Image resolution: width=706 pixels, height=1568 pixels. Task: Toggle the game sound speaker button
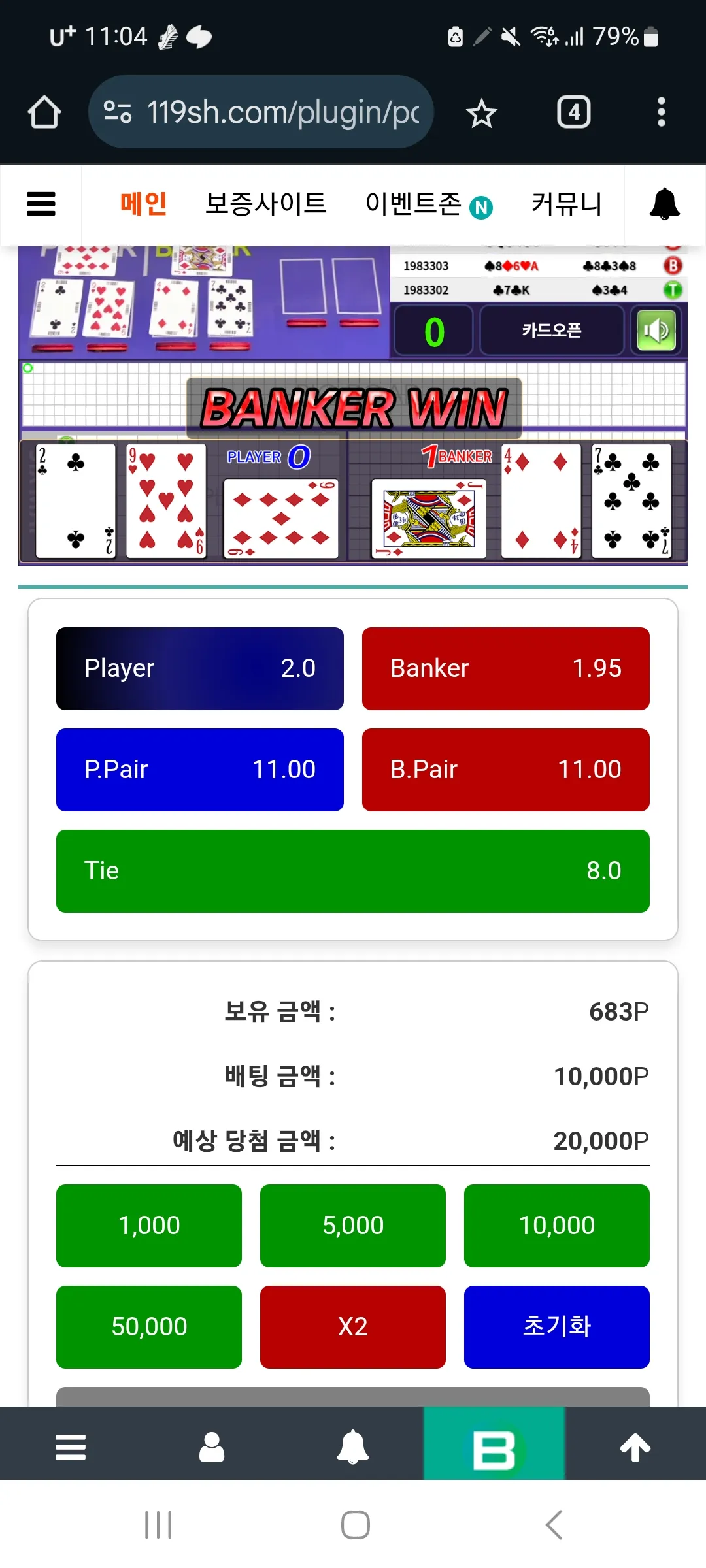pyautogui.click(x=656, y=331)
